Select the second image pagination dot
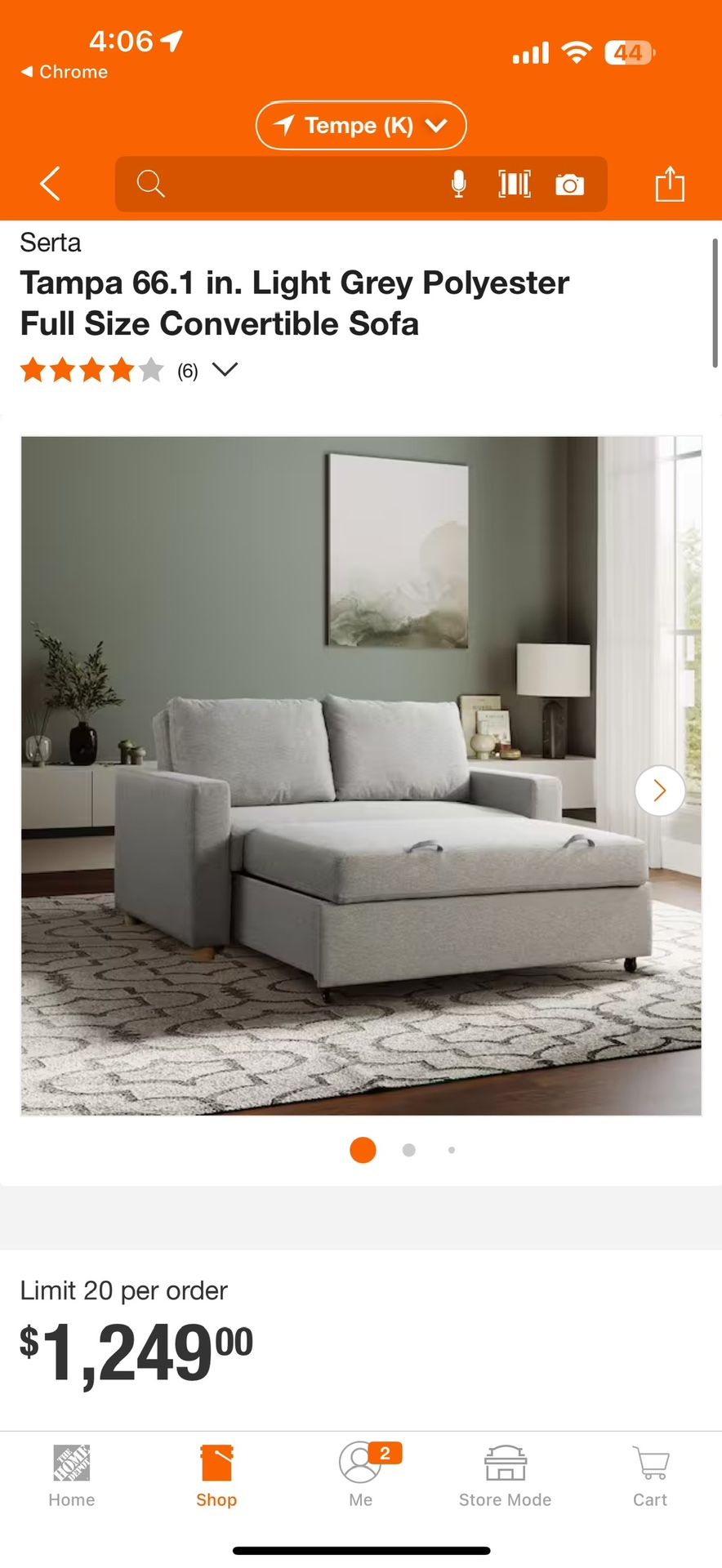The height and width of the screenshot is (1568, 722). pyautogui.click(x=408, y=1150)
